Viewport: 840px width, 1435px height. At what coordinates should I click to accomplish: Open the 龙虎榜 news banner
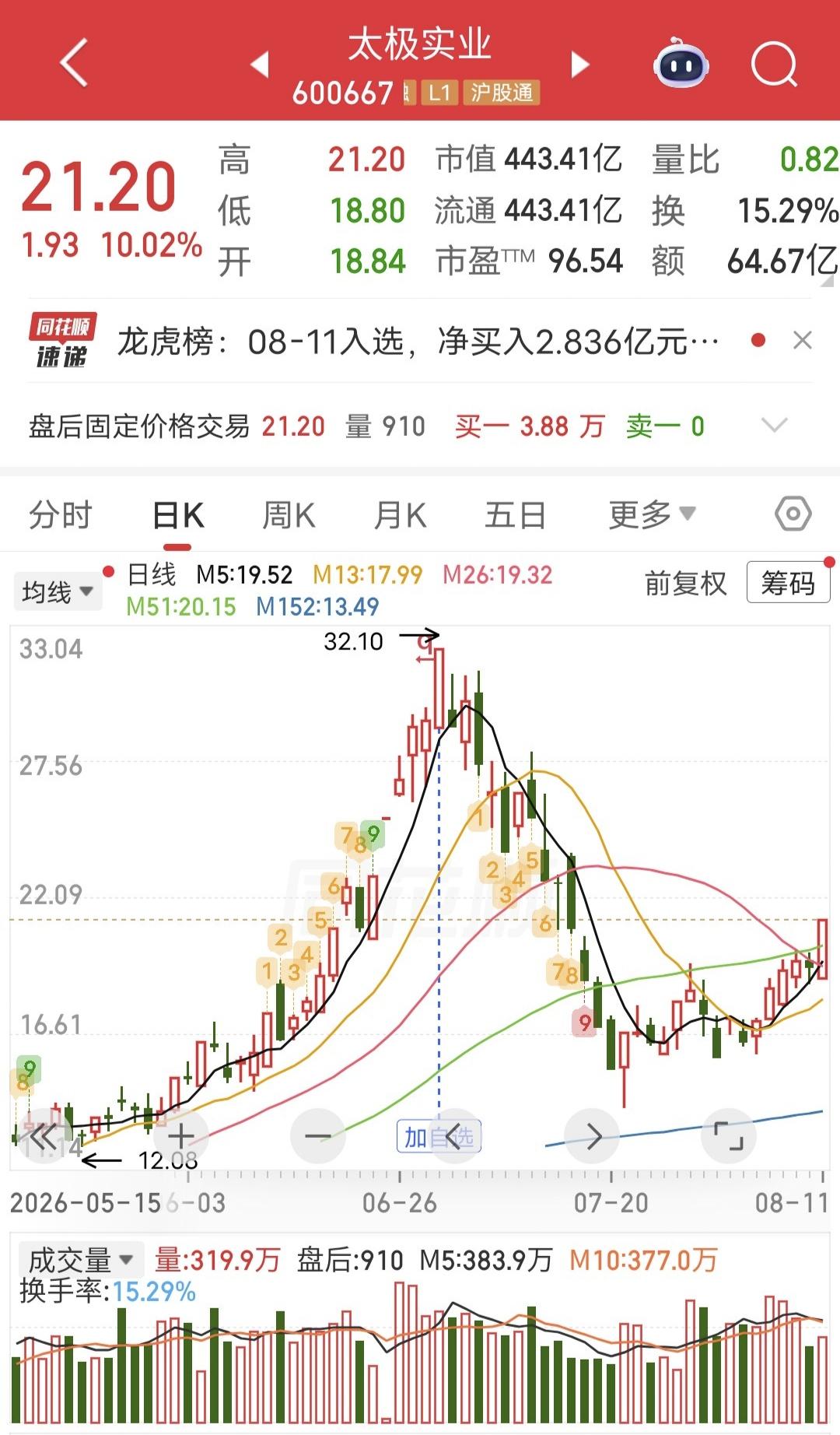[x=418, y=341]
